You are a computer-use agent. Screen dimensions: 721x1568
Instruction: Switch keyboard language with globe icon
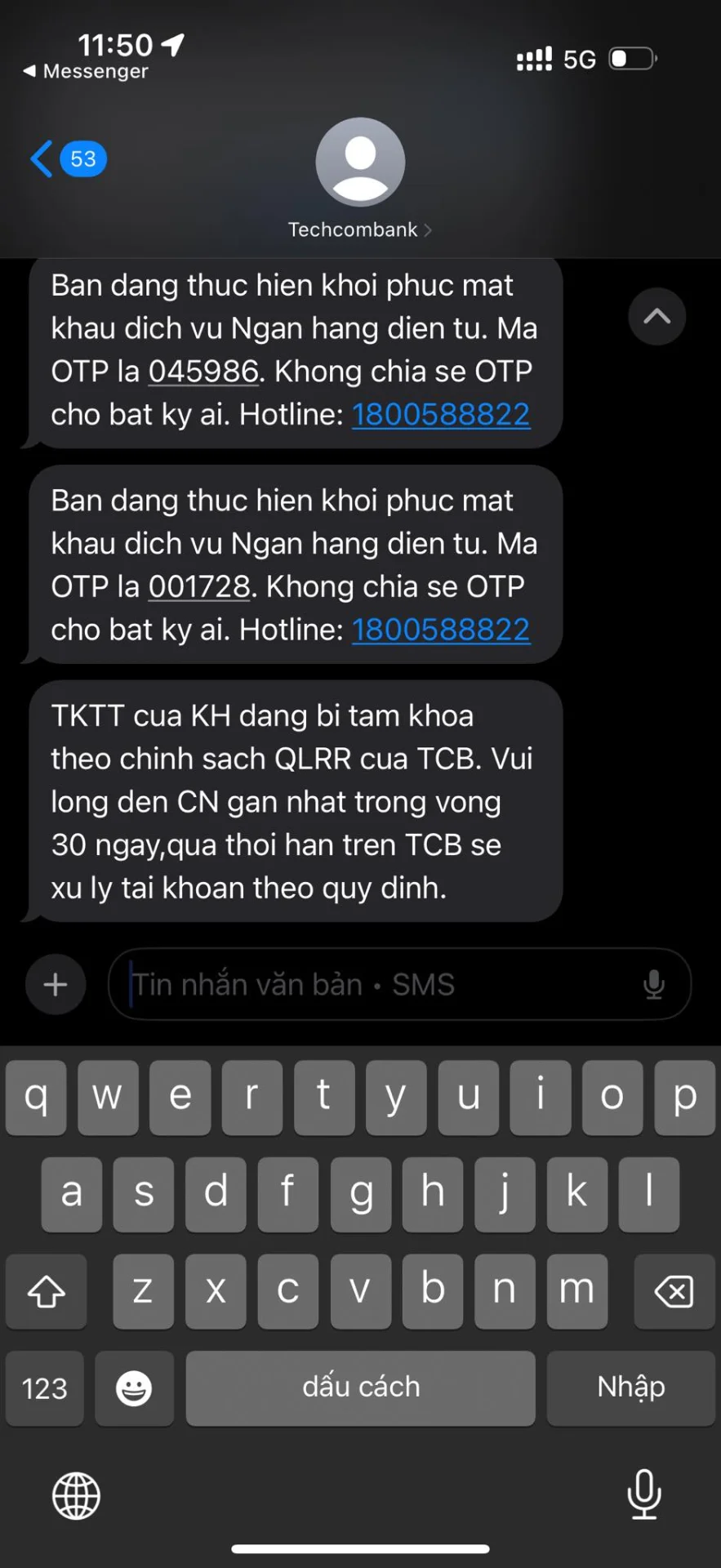(x=76, y=1495)
